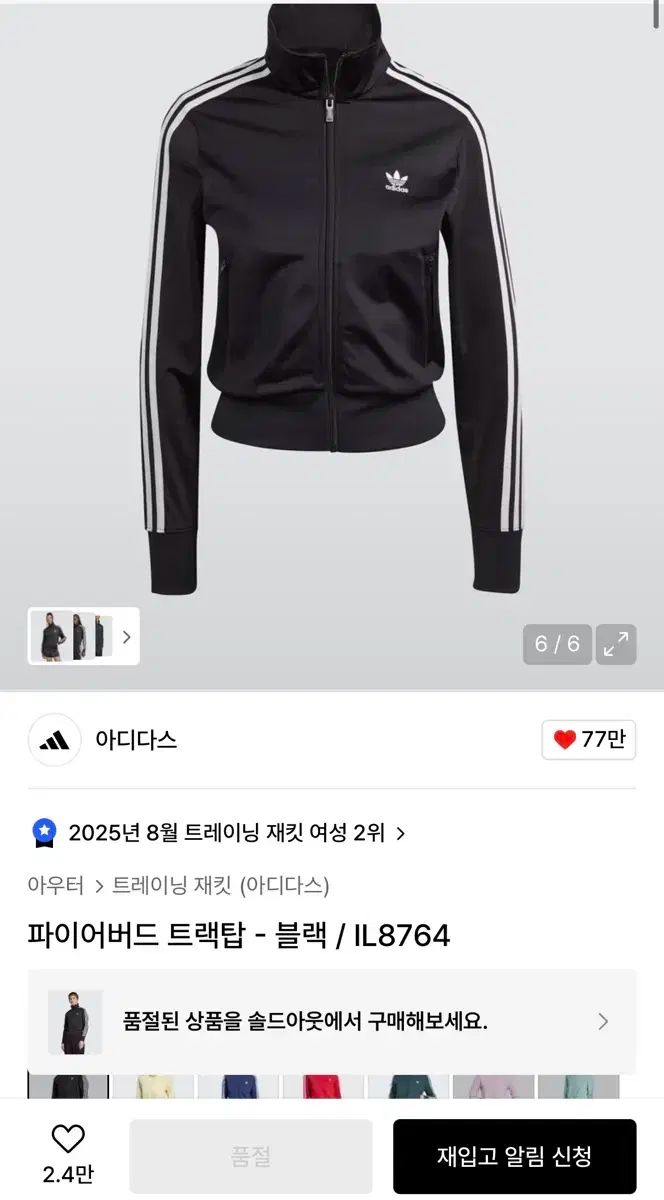Like the 아디다스 brand (77만 heart)
Image resolution: width=664 pixels, height=1200 pixels.
coord(589,740)
